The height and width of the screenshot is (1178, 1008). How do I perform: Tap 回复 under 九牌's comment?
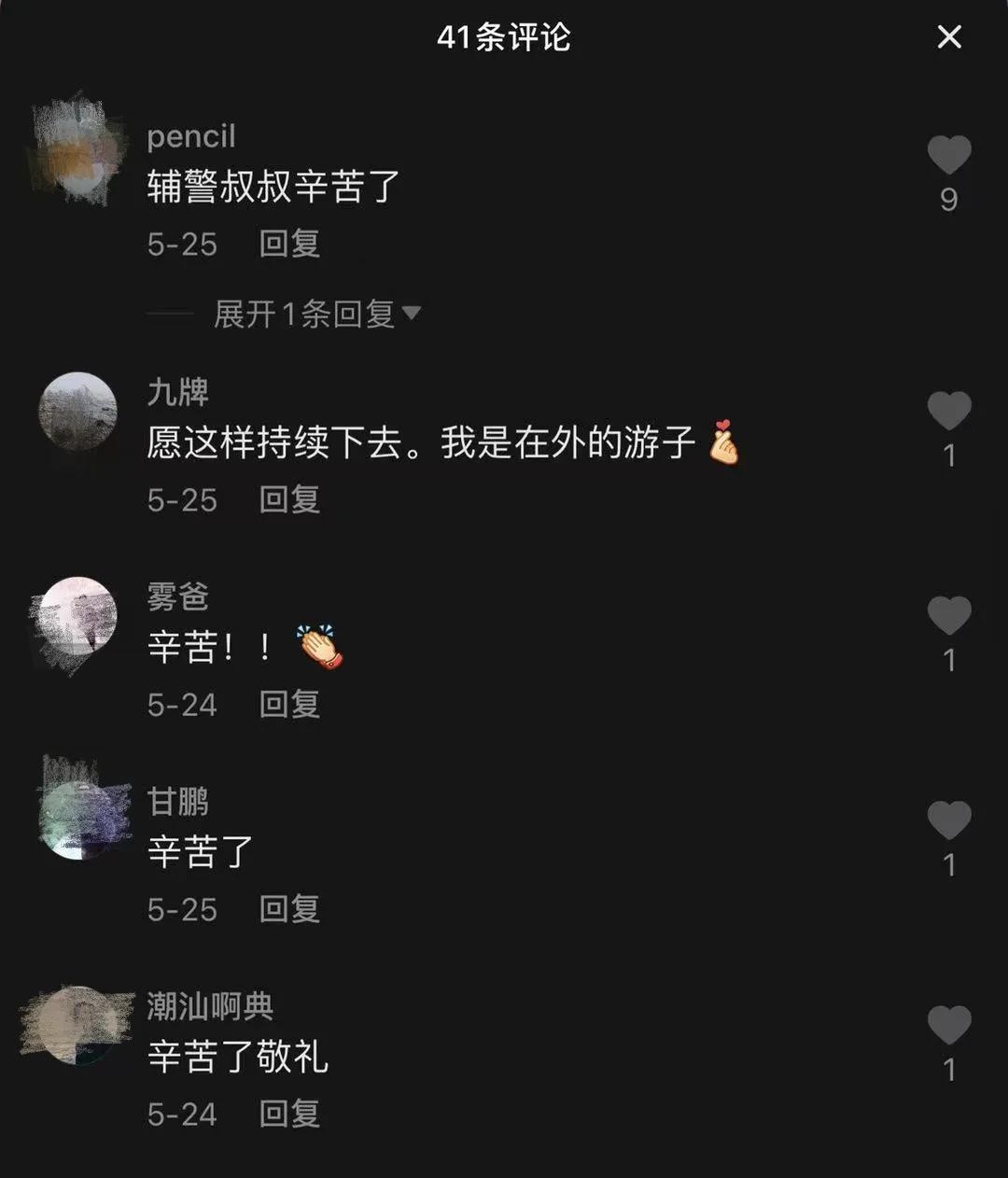click(289, 500)
